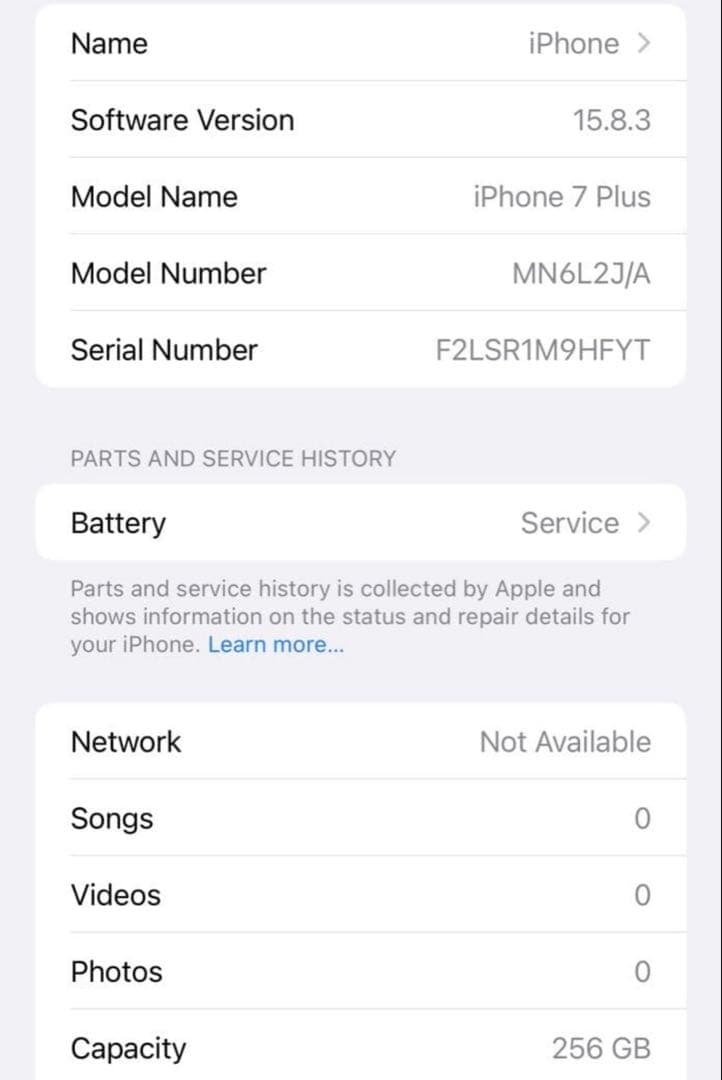Tap the Songs count row
The image size is (722, 1080).
pos(300,818)
